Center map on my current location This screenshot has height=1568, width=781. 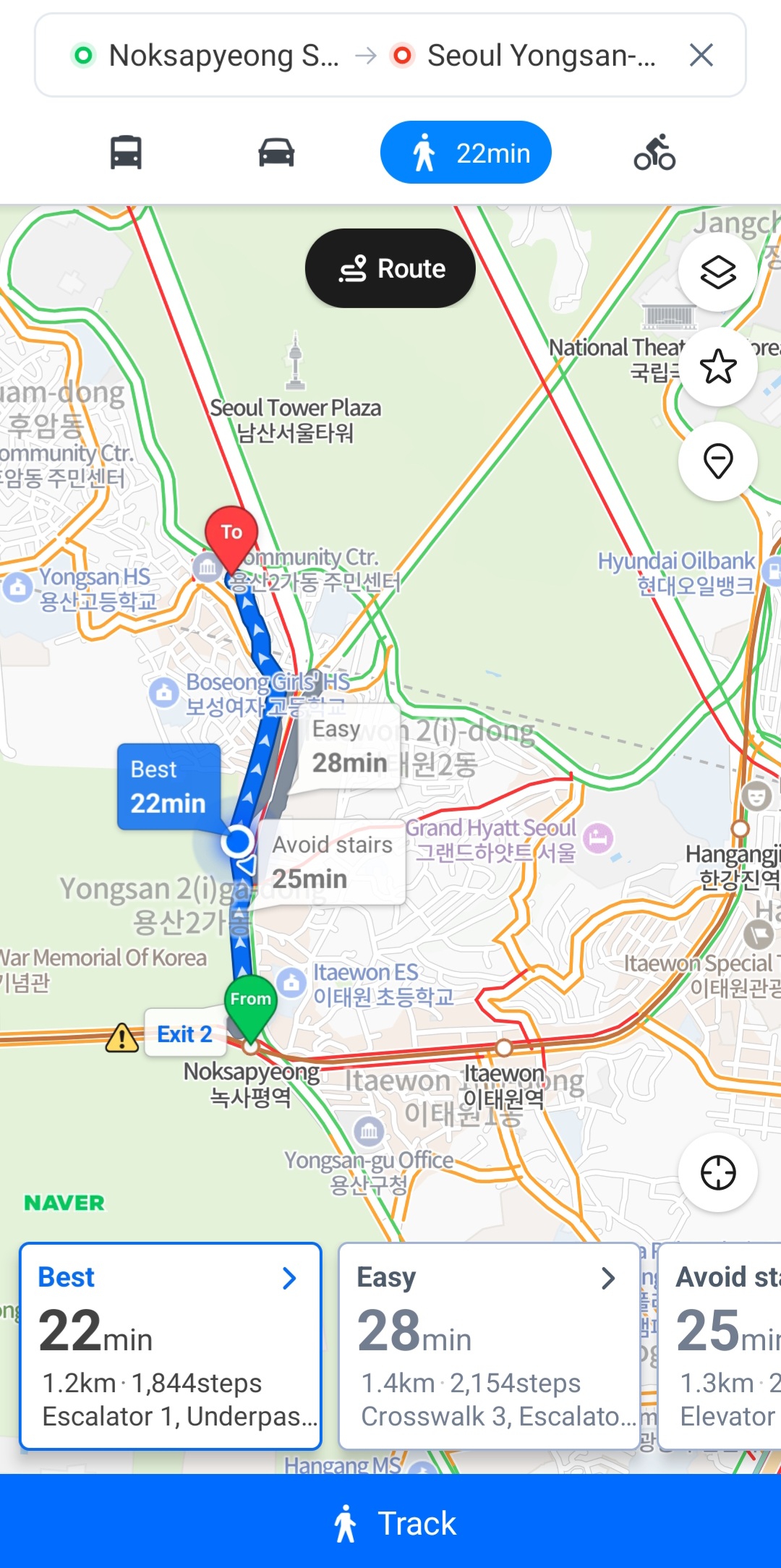click(x=717, y=1172)
